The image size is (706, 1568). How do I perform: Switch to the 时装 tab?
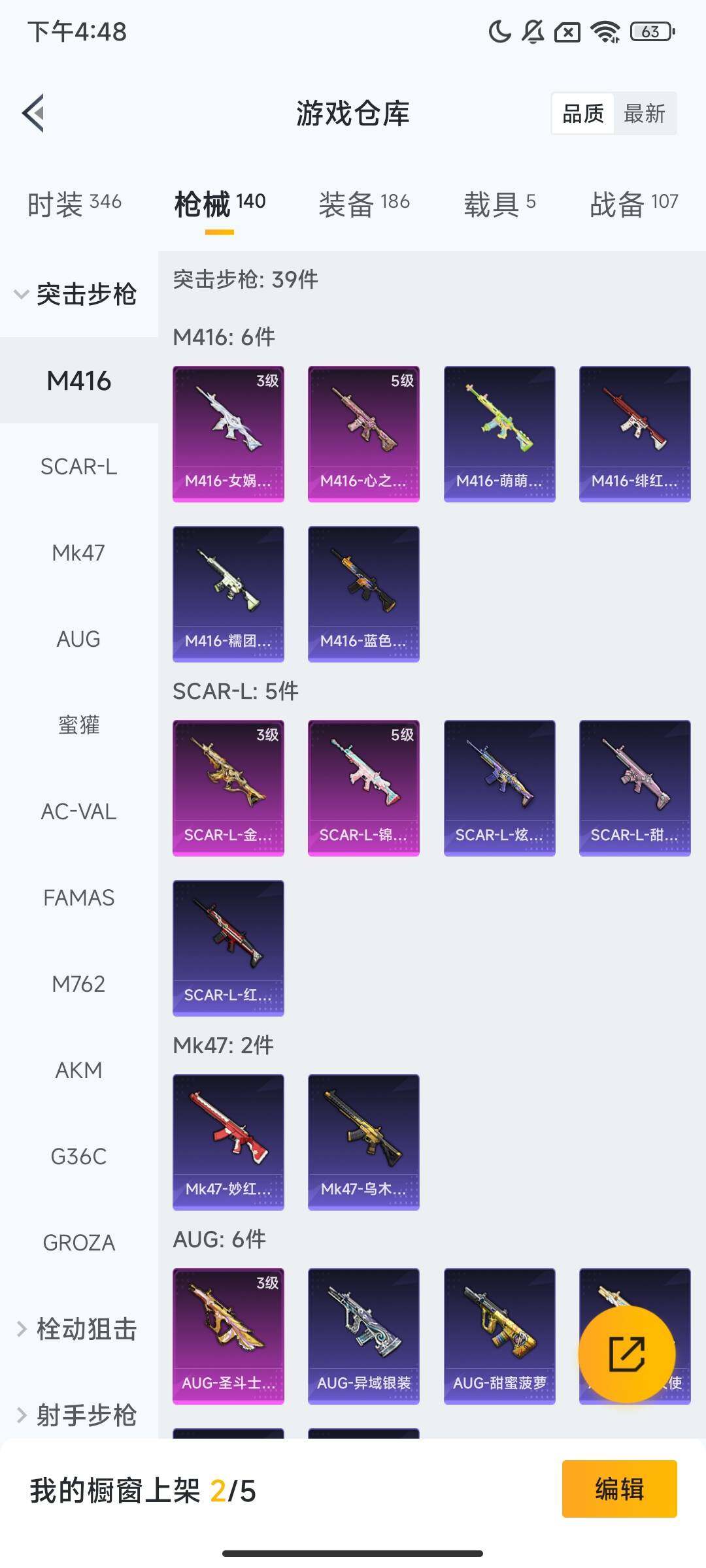coord(75,204)
